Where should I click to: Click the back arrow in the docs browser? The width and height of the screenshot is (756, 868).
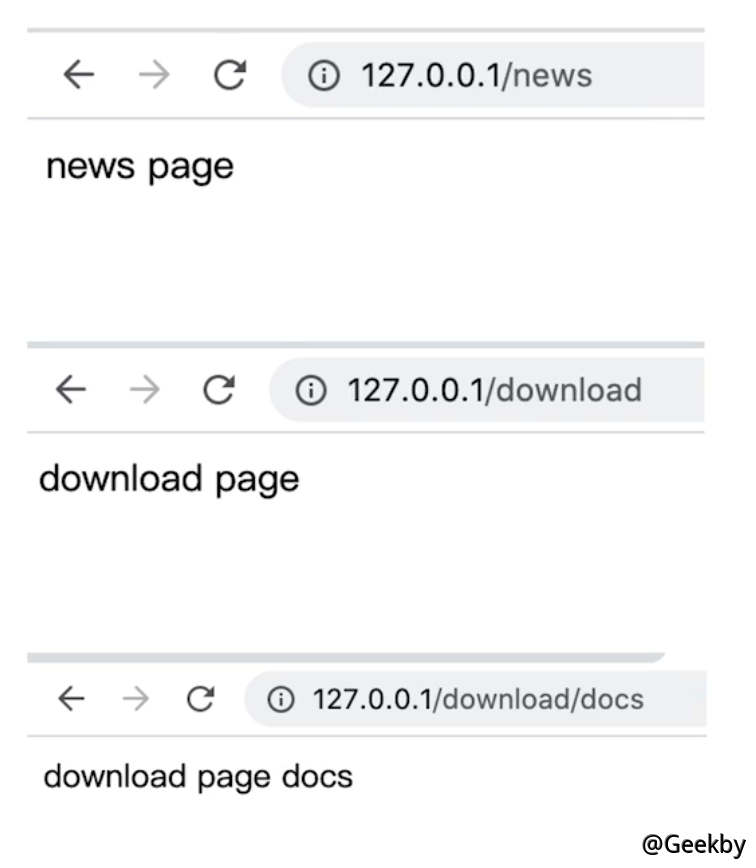(x=71, y=699)
